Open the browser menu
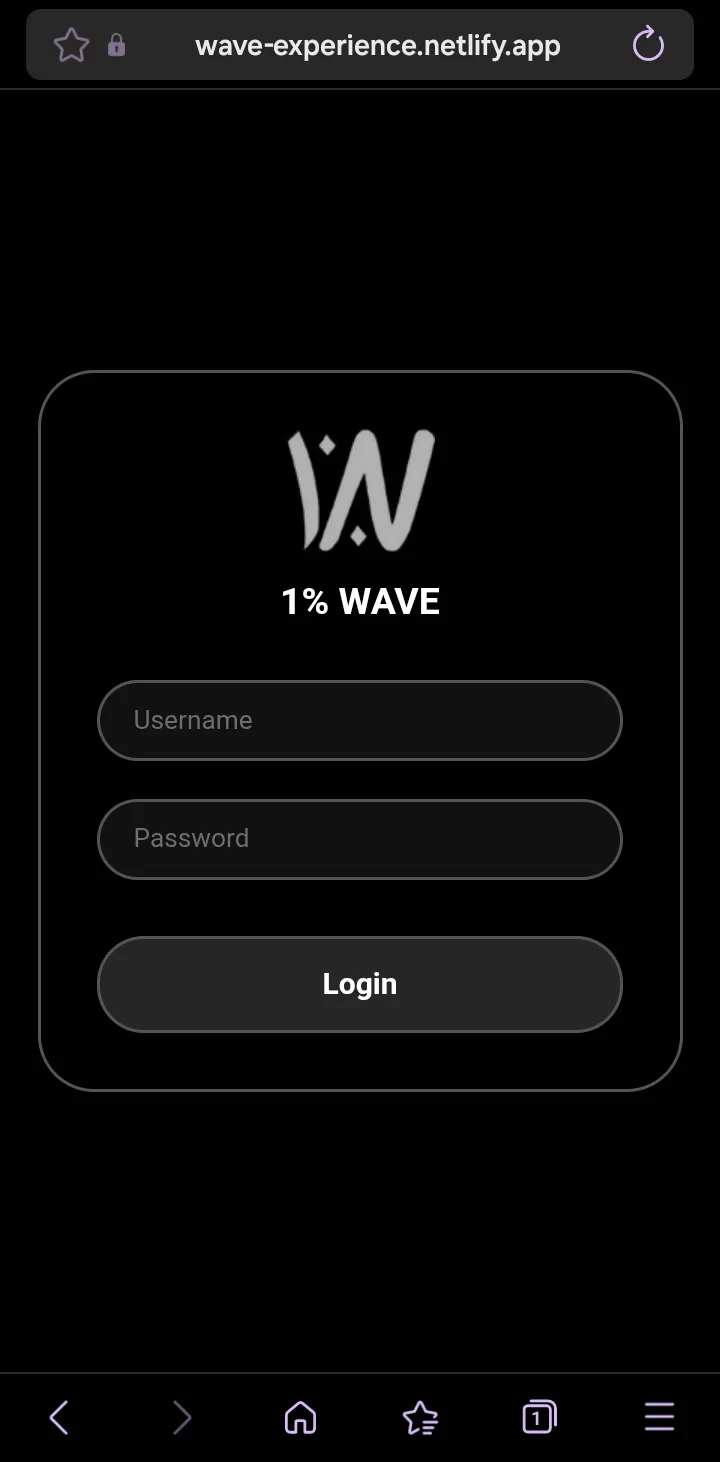 (659, 1417)
